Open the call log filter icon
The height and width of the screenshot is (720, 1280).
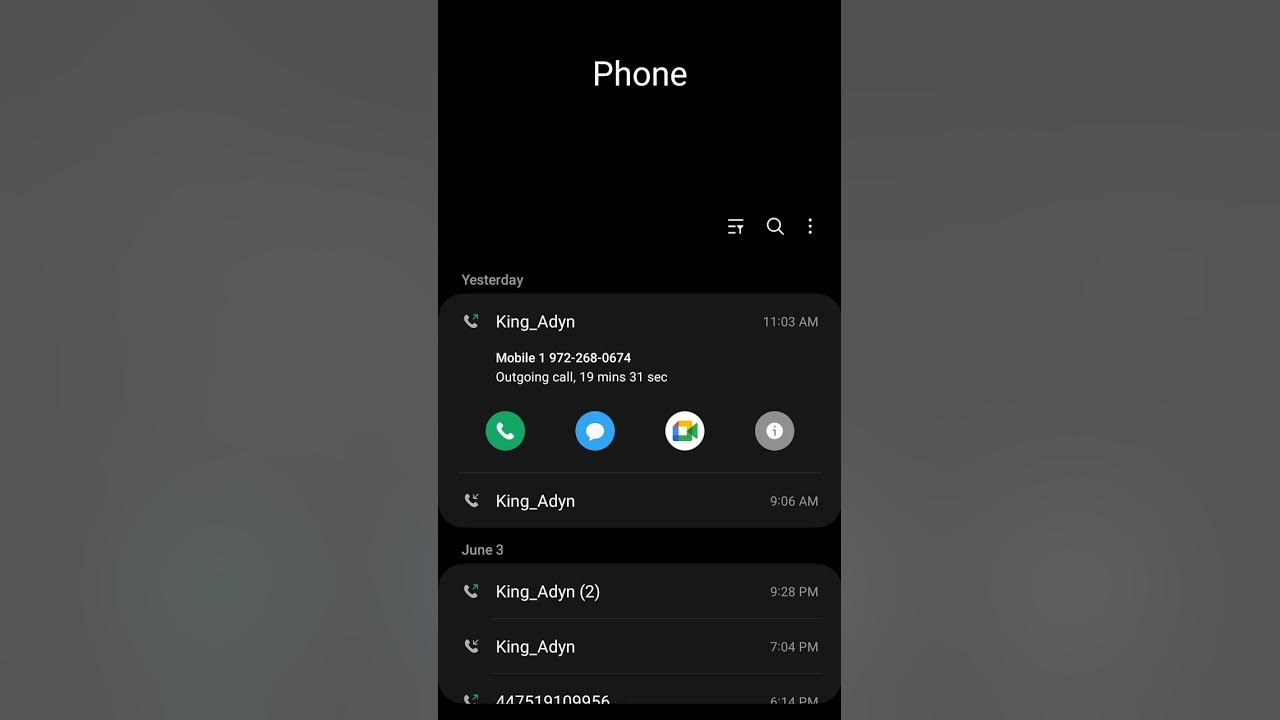(x=736, y=227)
